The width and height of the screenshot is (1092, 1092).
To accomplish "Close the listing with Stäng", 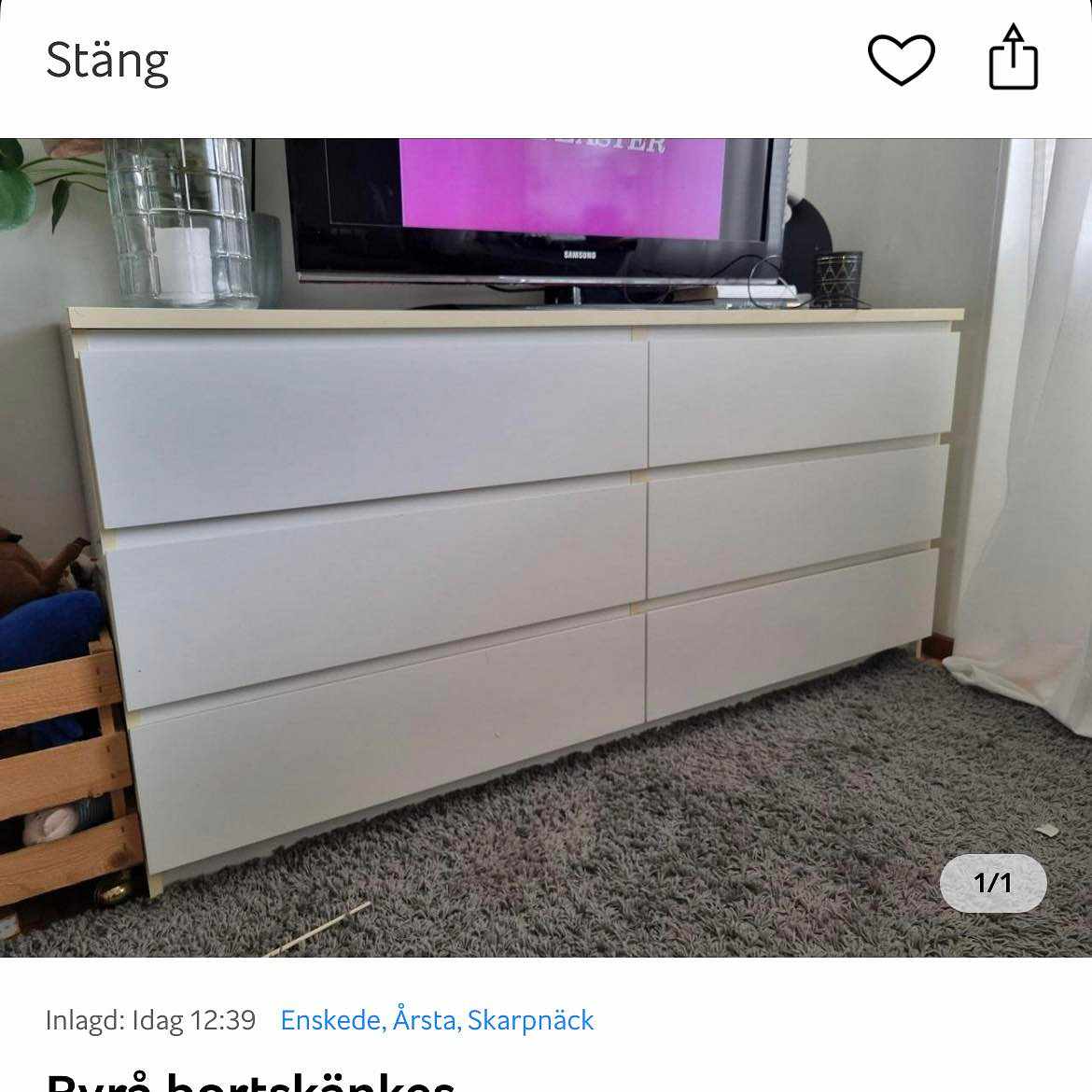I will [x=107, y=61].
